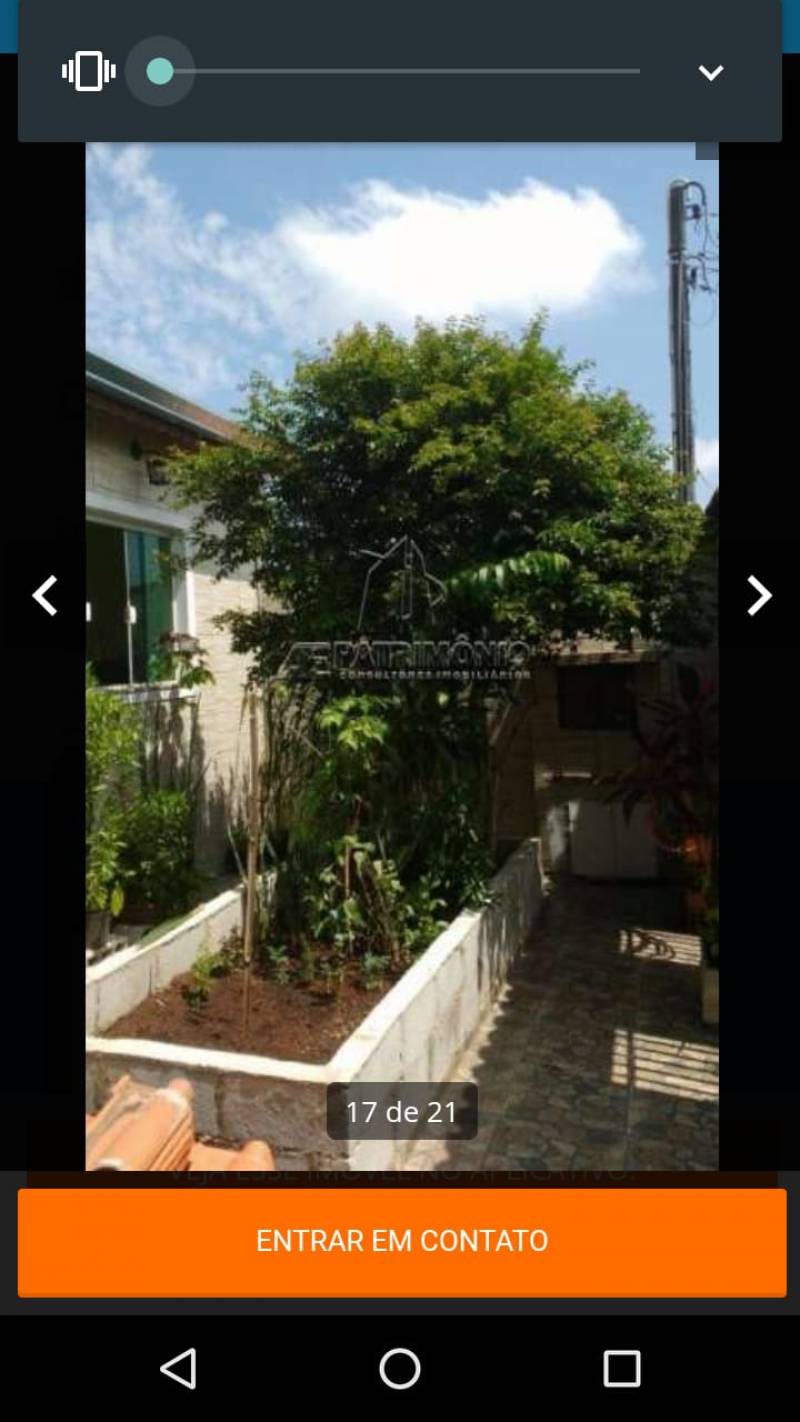Viewport: 800px width, 1422px height.
Task: Open recent apps overview
Action: point(621,1368)
